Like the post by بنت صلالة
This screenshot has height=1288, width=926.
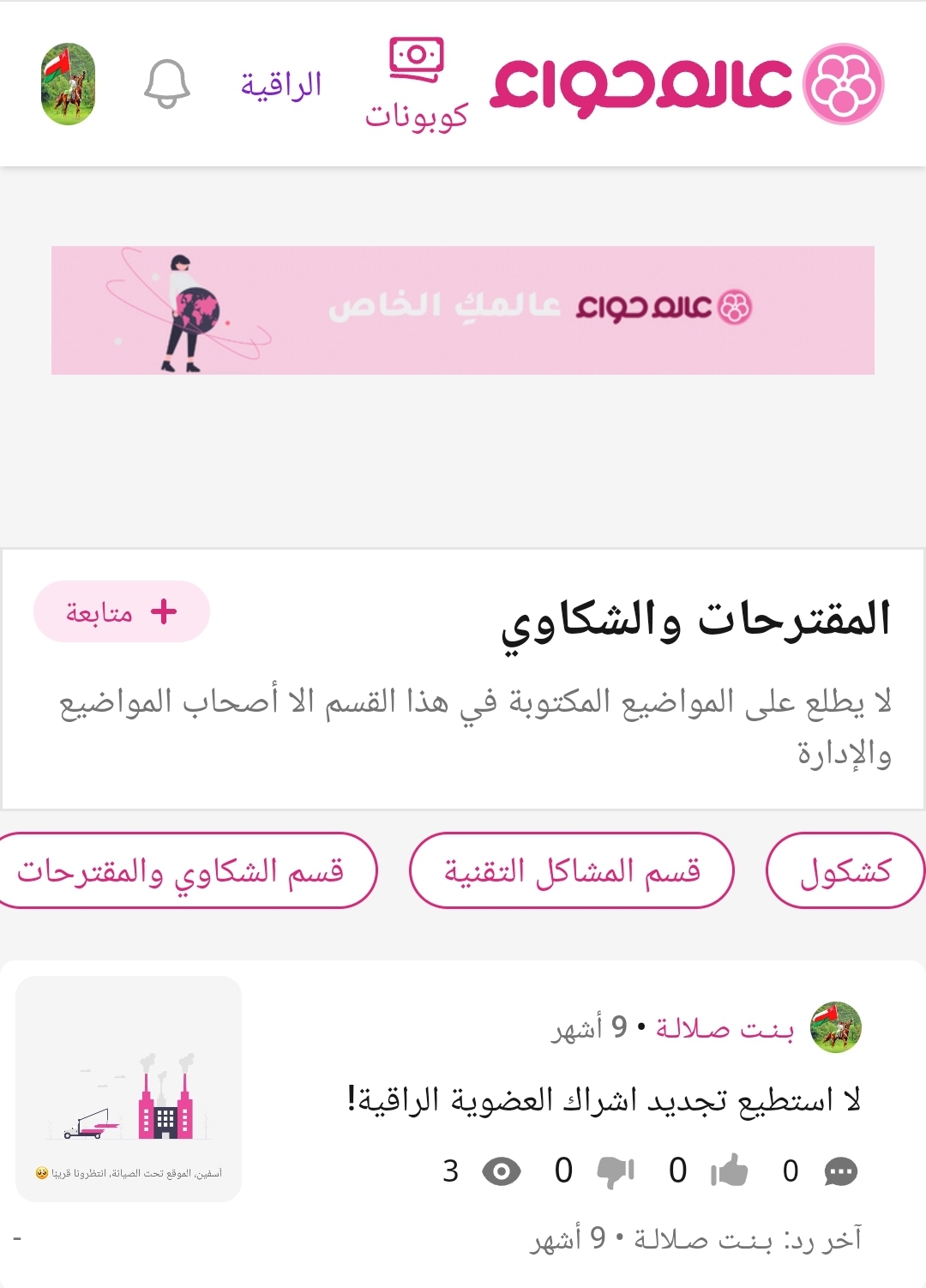tap(729, 1171)
